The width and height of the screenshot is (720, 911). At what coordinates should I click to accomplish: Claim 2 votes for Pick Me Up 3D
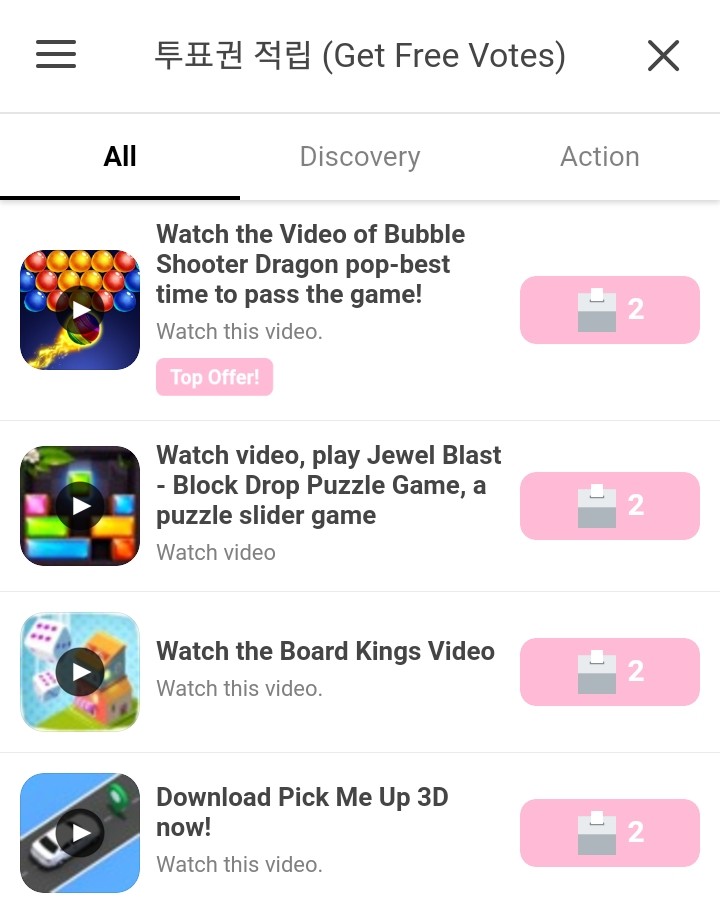[609, 833]
